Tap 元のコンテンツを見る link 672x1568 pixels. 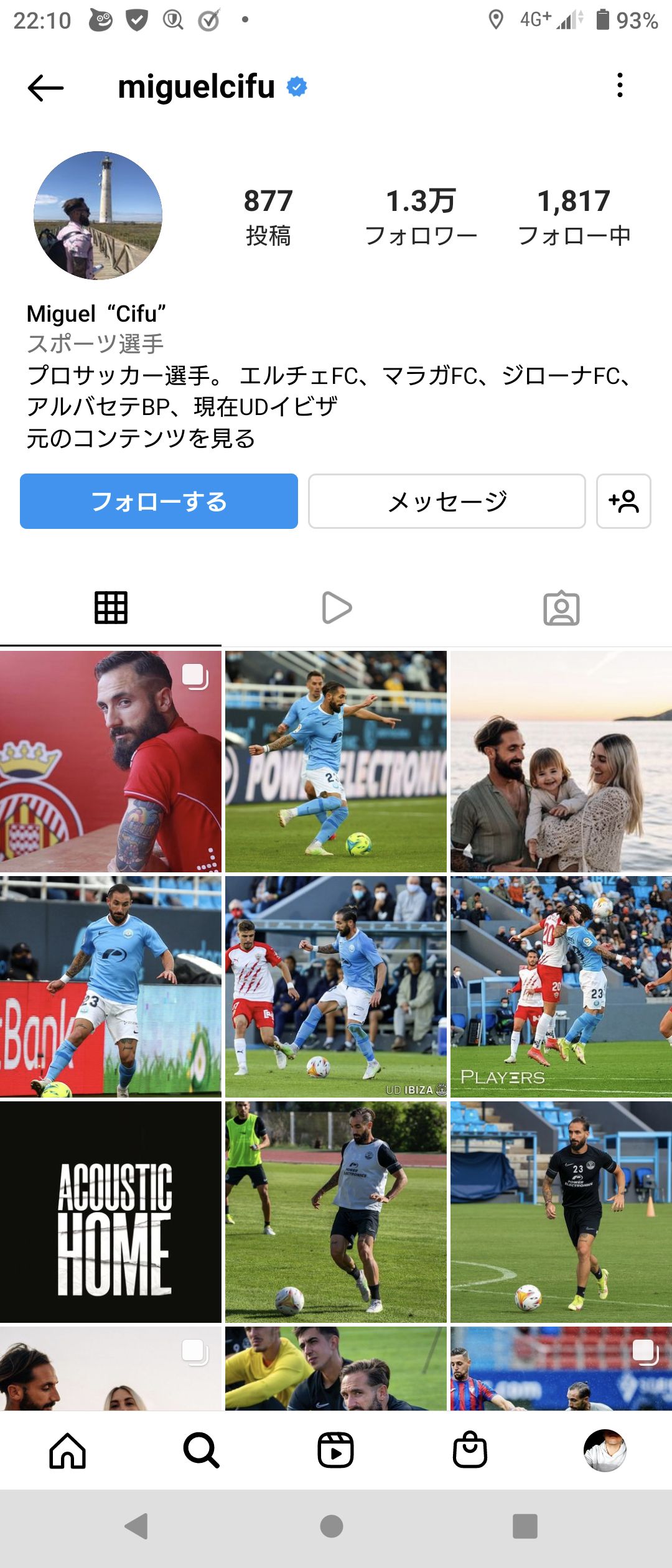pos(141,439)
